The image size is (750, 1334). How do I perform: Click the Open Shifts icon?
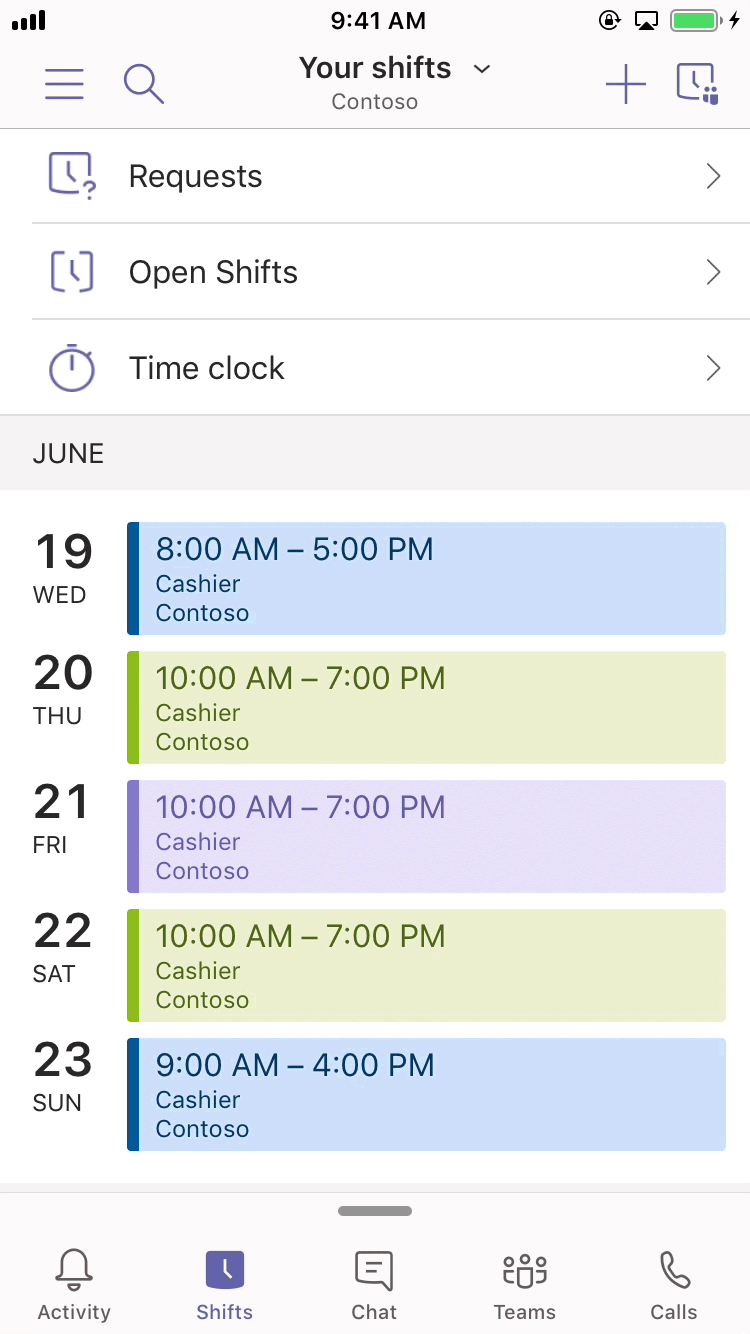point(71,271)
